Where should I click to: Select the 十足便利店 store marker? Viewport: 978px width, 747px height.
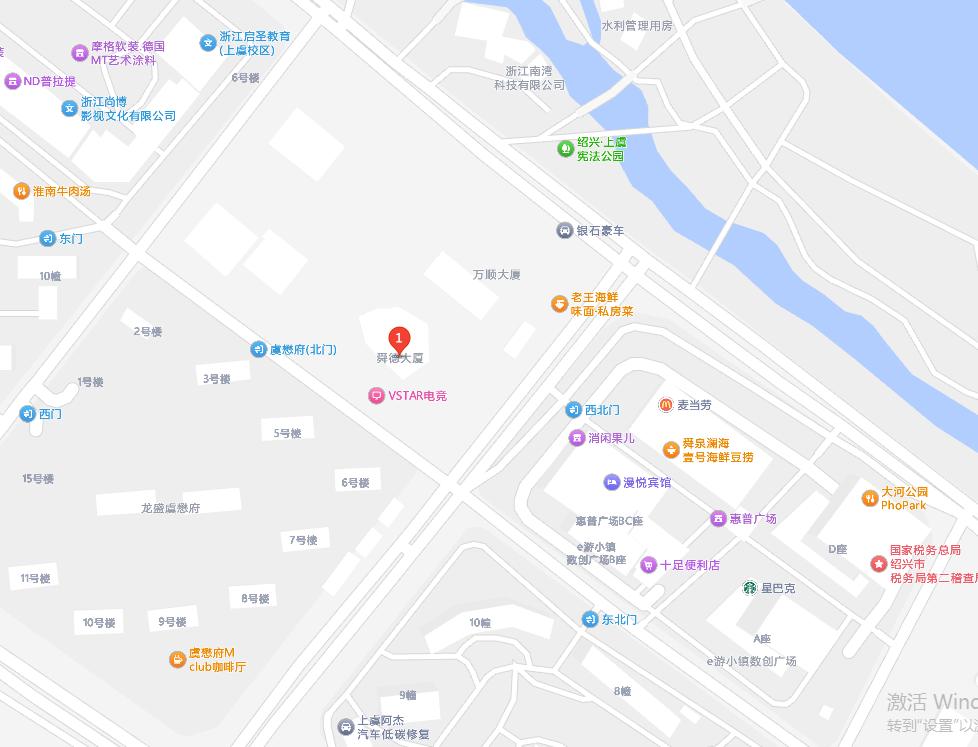[649, 565]
